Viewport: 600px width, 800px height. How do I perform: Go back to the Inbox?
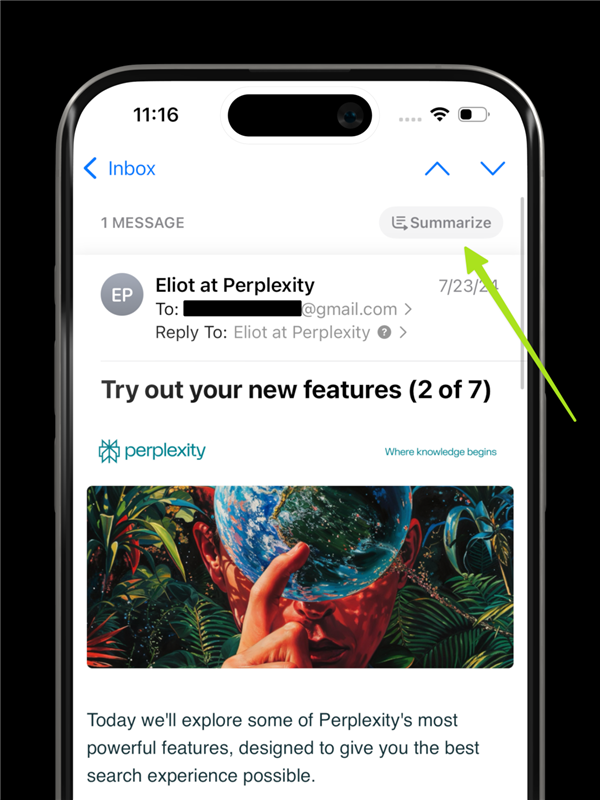tap(120, 168)
